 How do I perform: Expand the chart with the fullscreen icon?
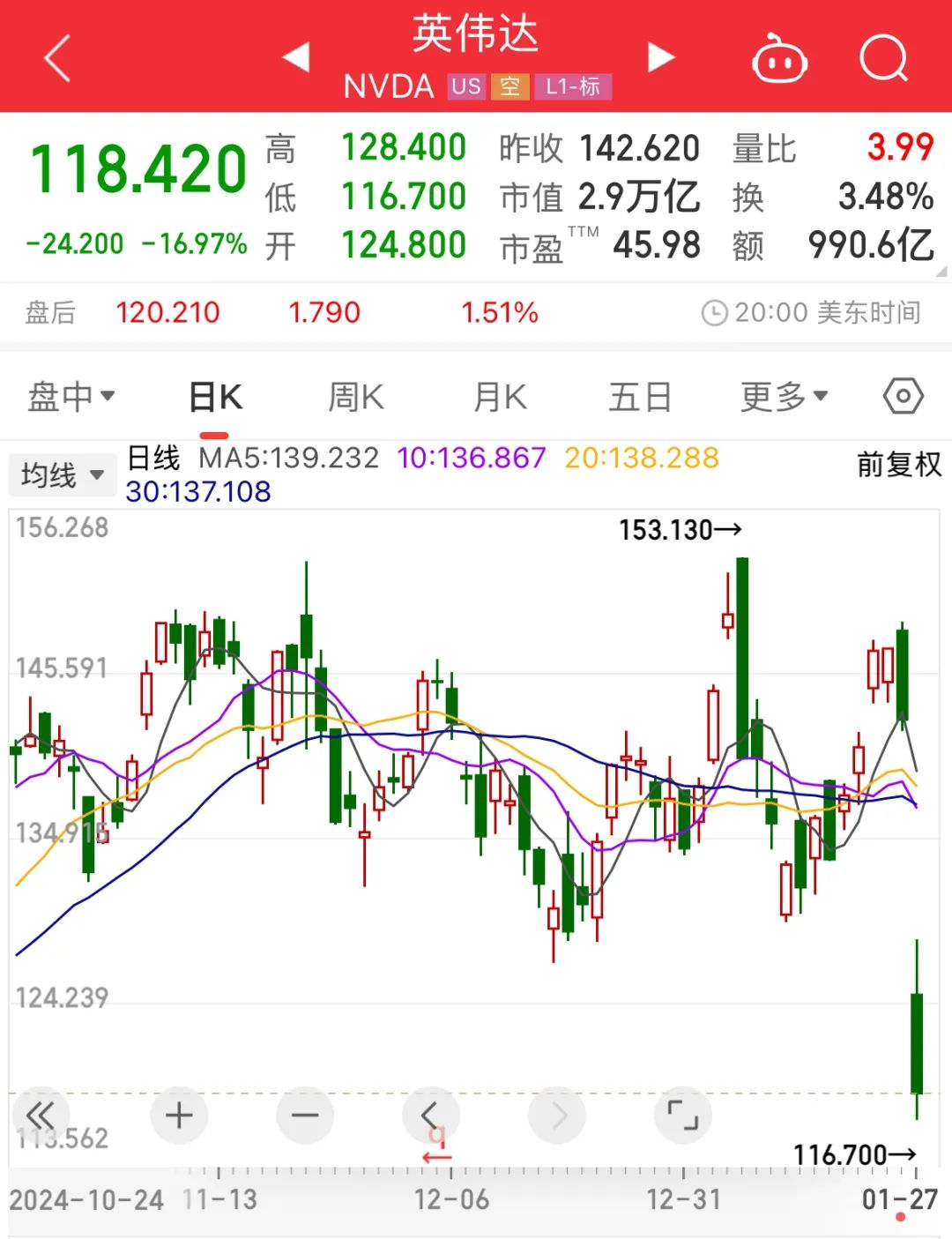click(683, 1115)
